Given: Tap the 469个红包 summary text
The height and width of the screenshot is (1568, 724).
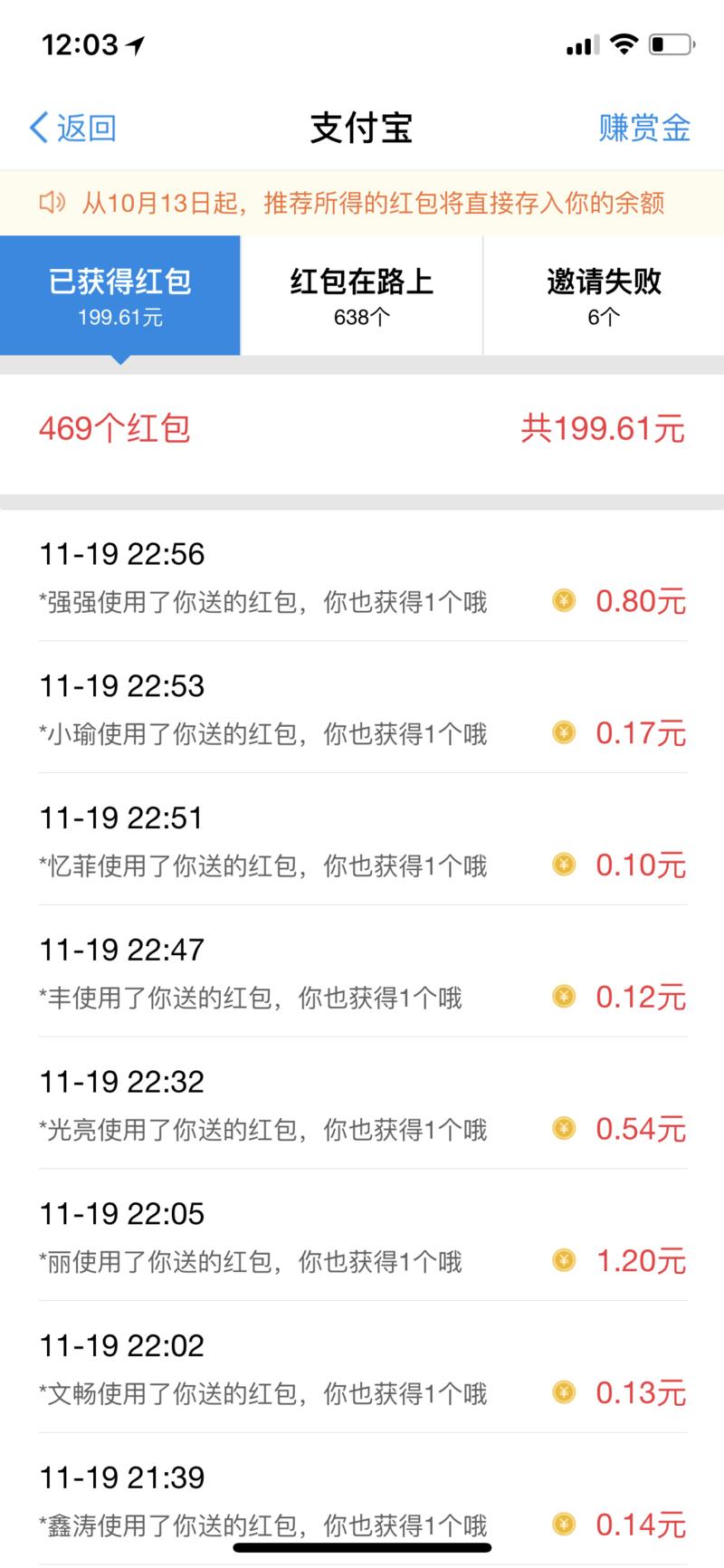Looking at the screenshot, I should click(115, 427).
